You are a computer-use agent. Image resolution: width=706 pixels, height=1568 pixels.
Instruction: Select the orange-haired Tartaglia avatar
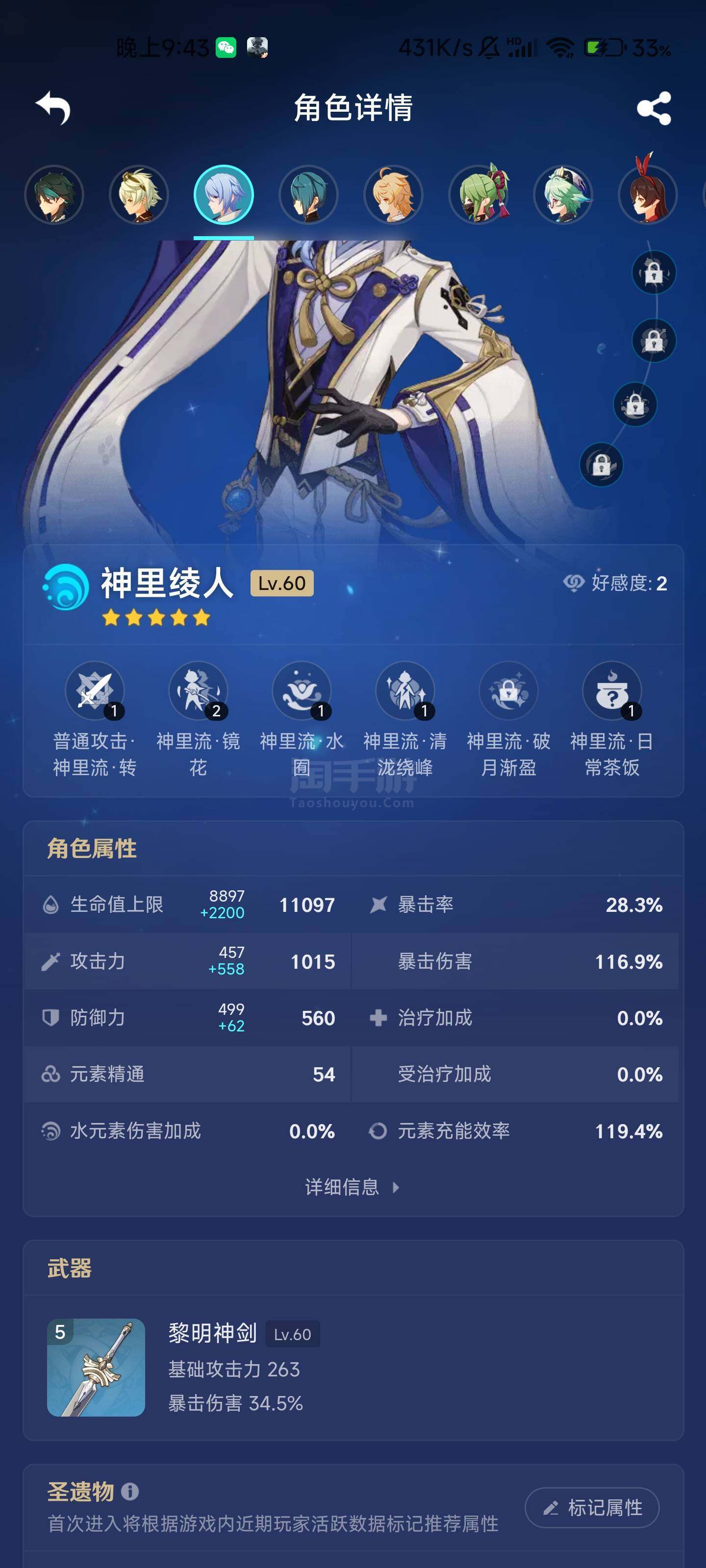click(393, 195)
